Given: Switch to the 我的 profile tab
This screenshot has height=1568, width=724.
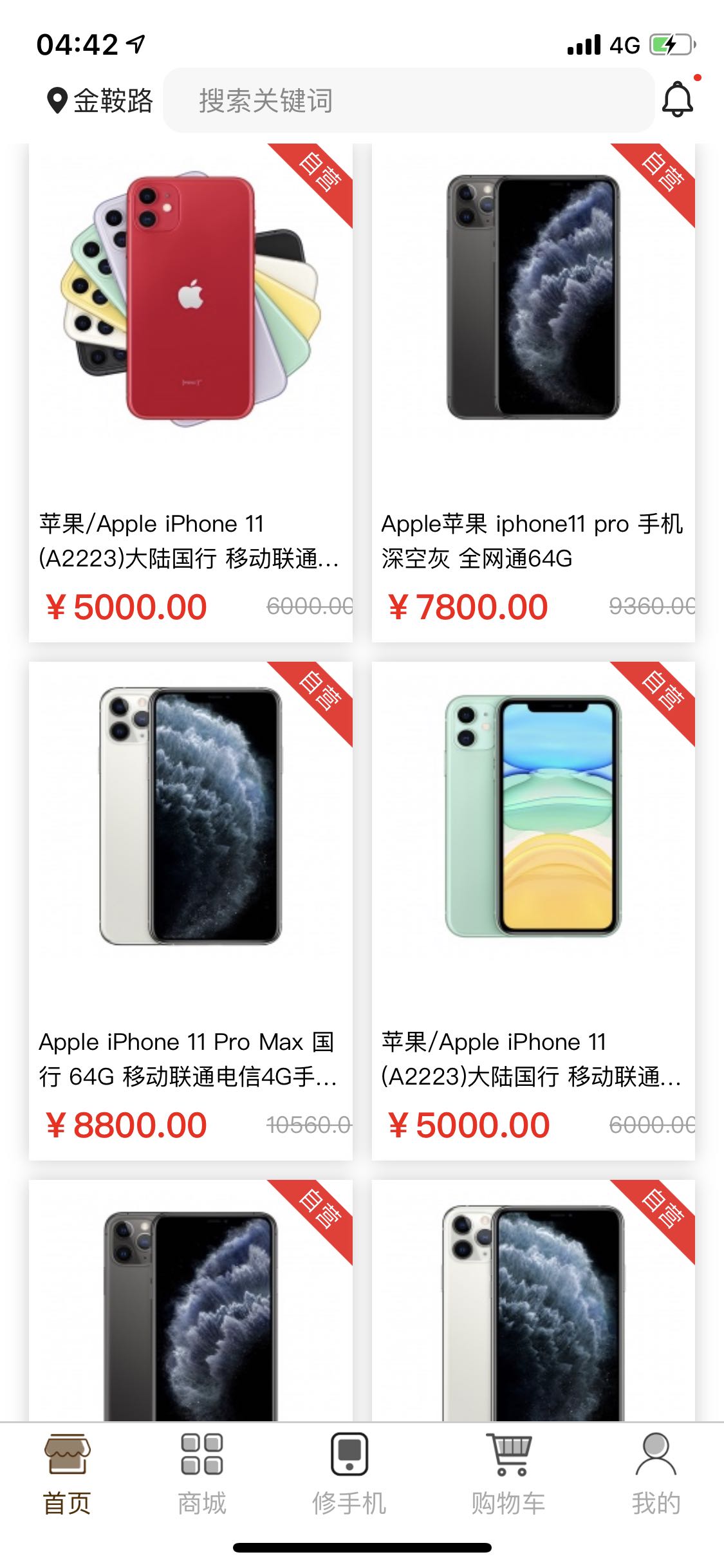Looking at the screenshot, I should [656, 1474].
